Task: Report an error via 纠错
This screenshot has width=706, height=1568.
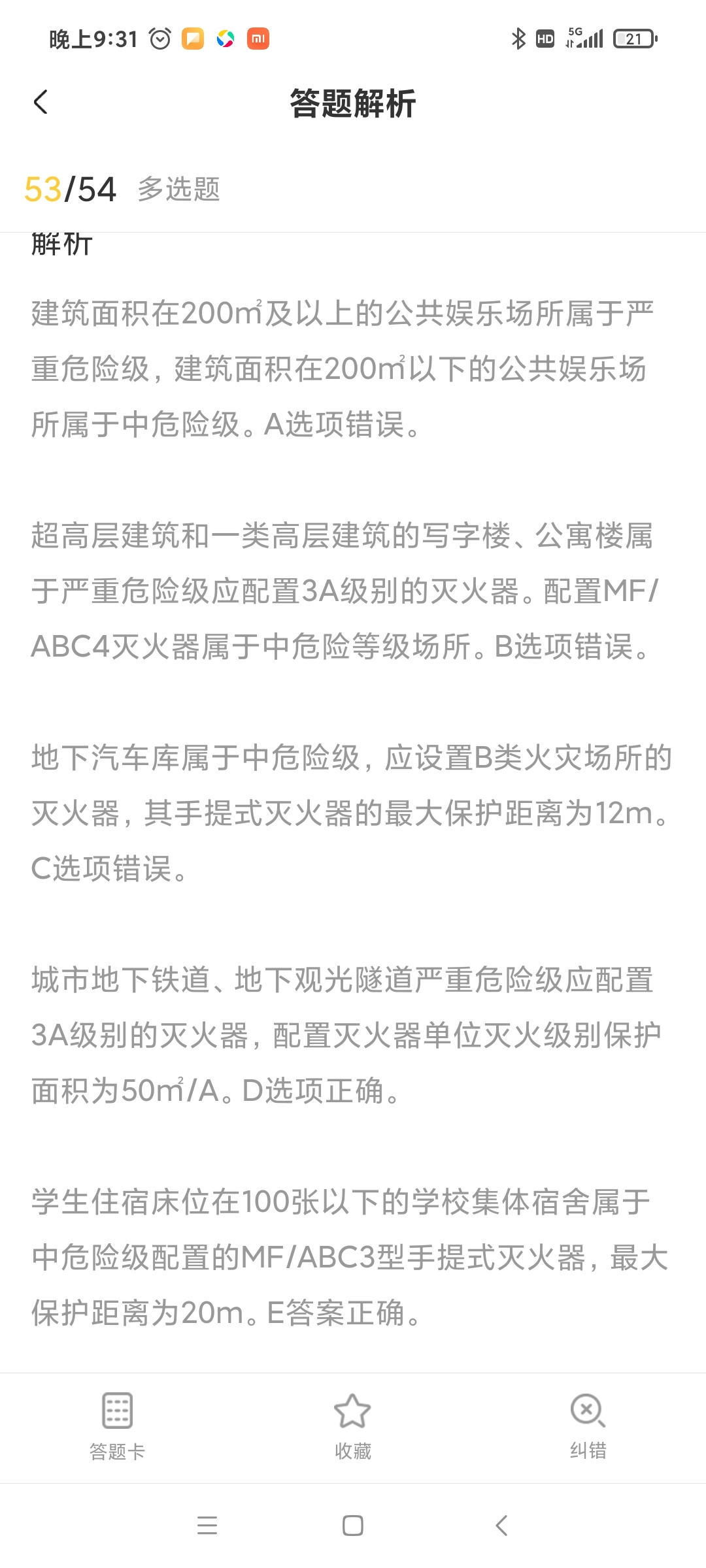Action: pyautogui.click(x=588, y=1427)
